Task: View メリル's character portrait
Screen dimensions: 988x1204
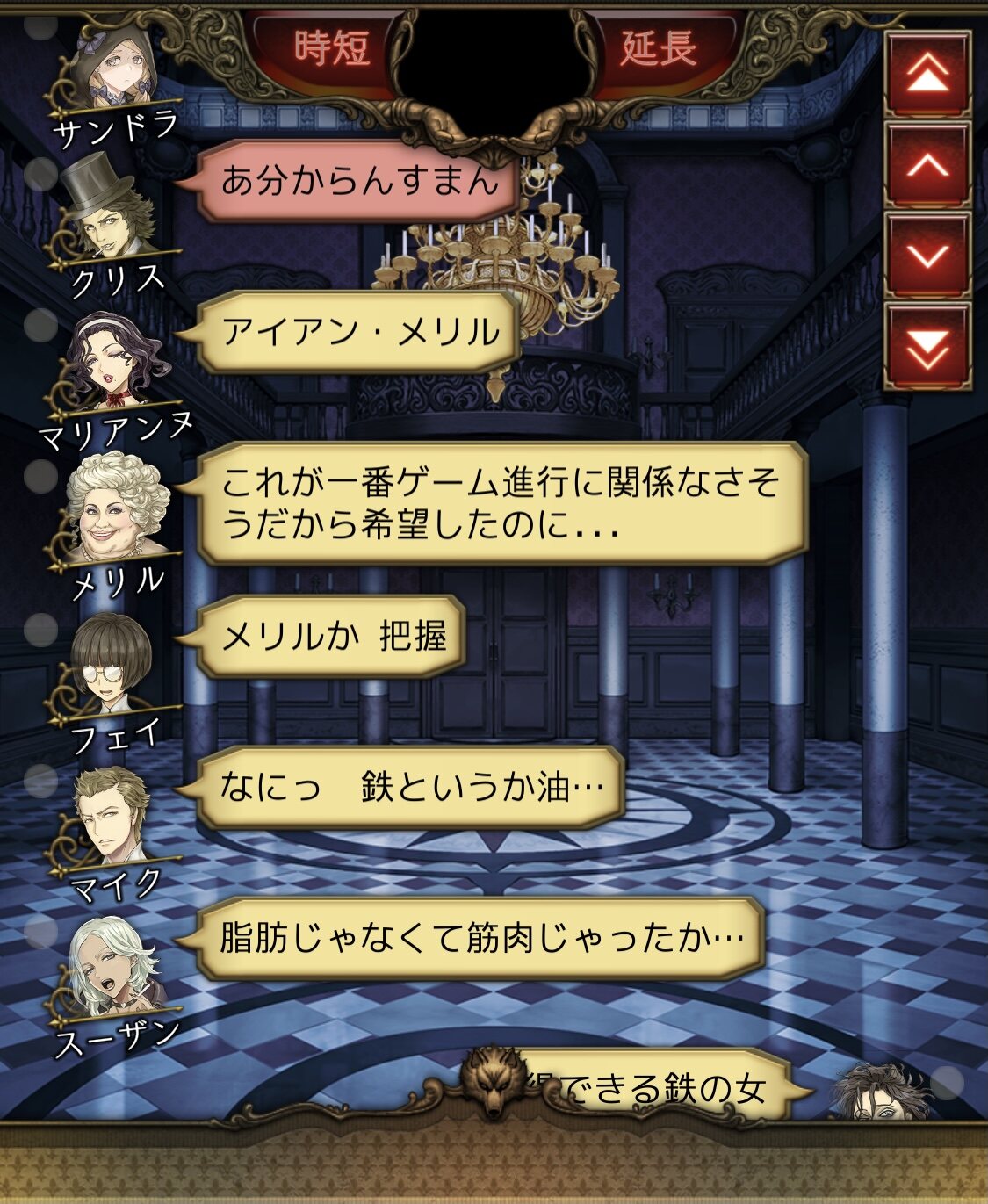Action: click(119, 512)
